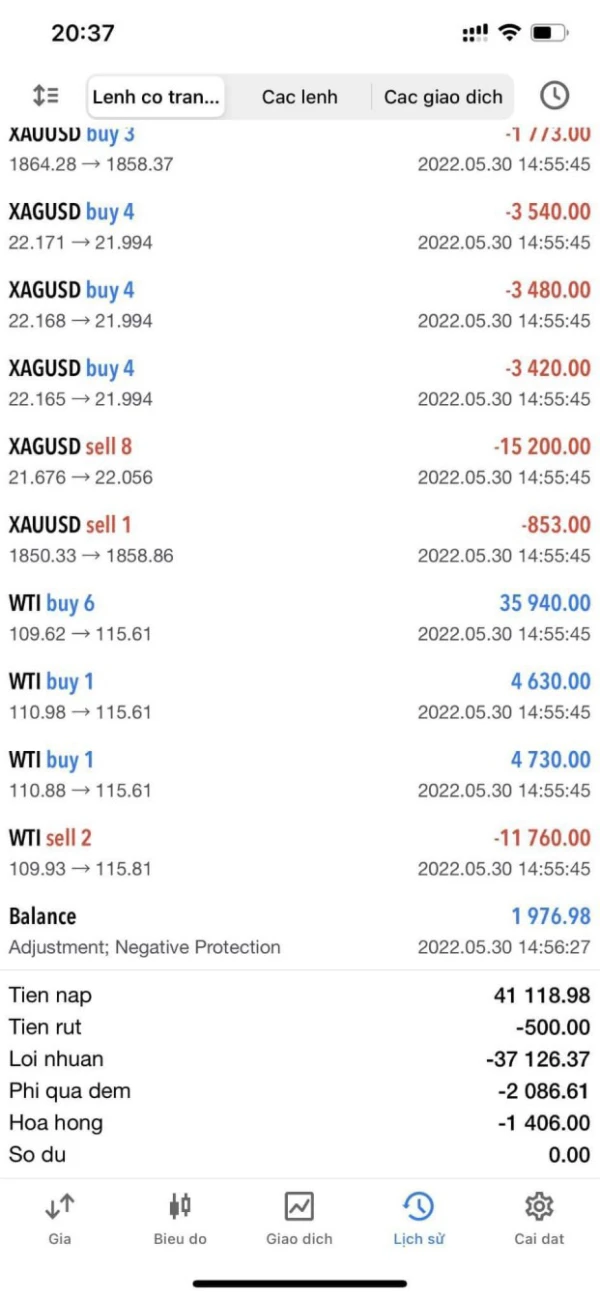Expand the XAGUSD sell 8 position row
This screenshot has height=1299, width=600.
[x=300, y=461]
